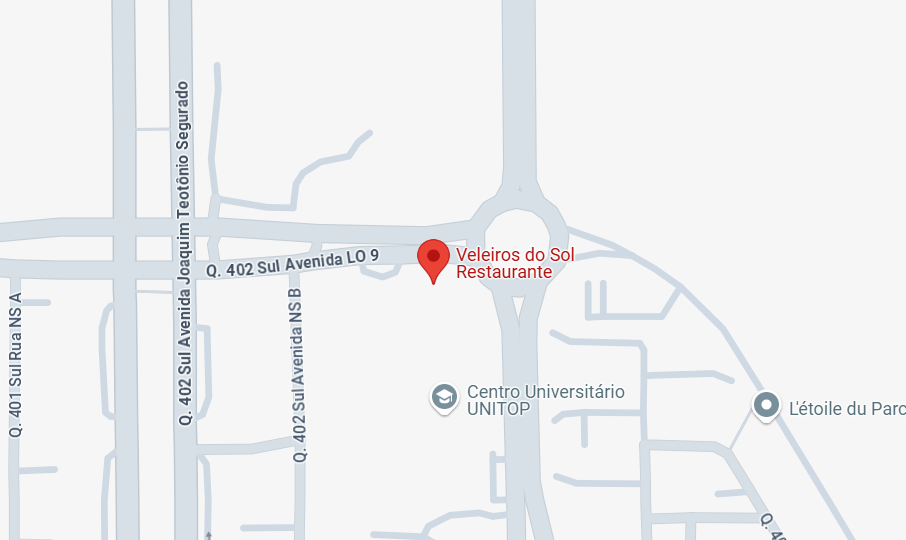
Task: Select the L'étoile du Parc place marker
Action: pos(767,405)
